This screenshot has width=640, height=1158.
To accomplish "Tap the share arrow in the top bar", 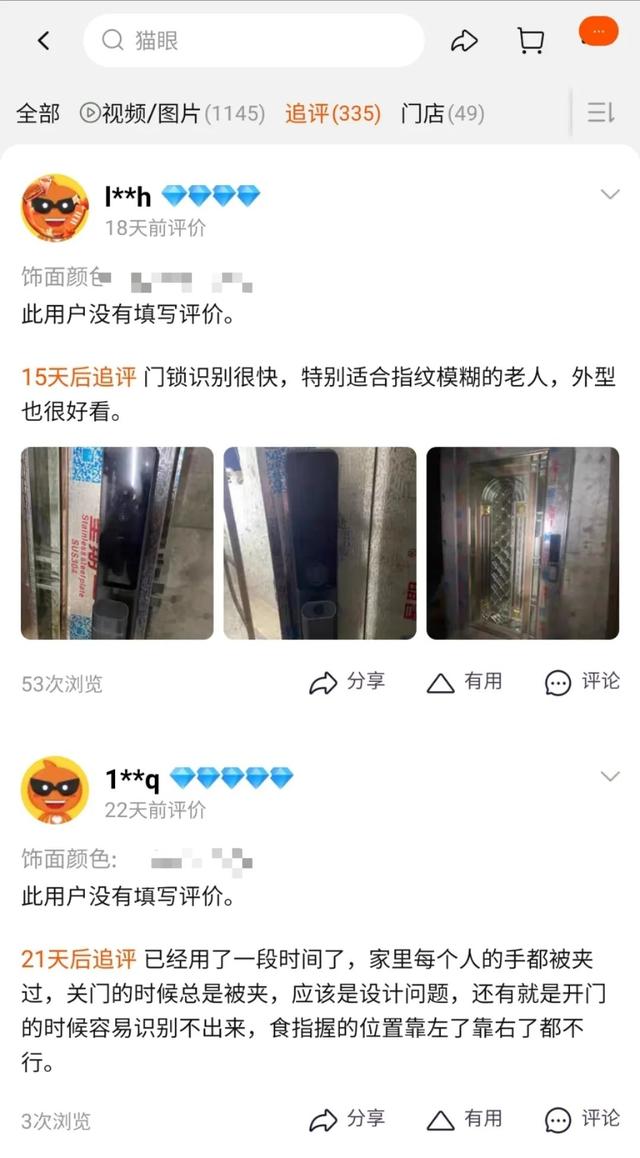I will click(465, 41).
